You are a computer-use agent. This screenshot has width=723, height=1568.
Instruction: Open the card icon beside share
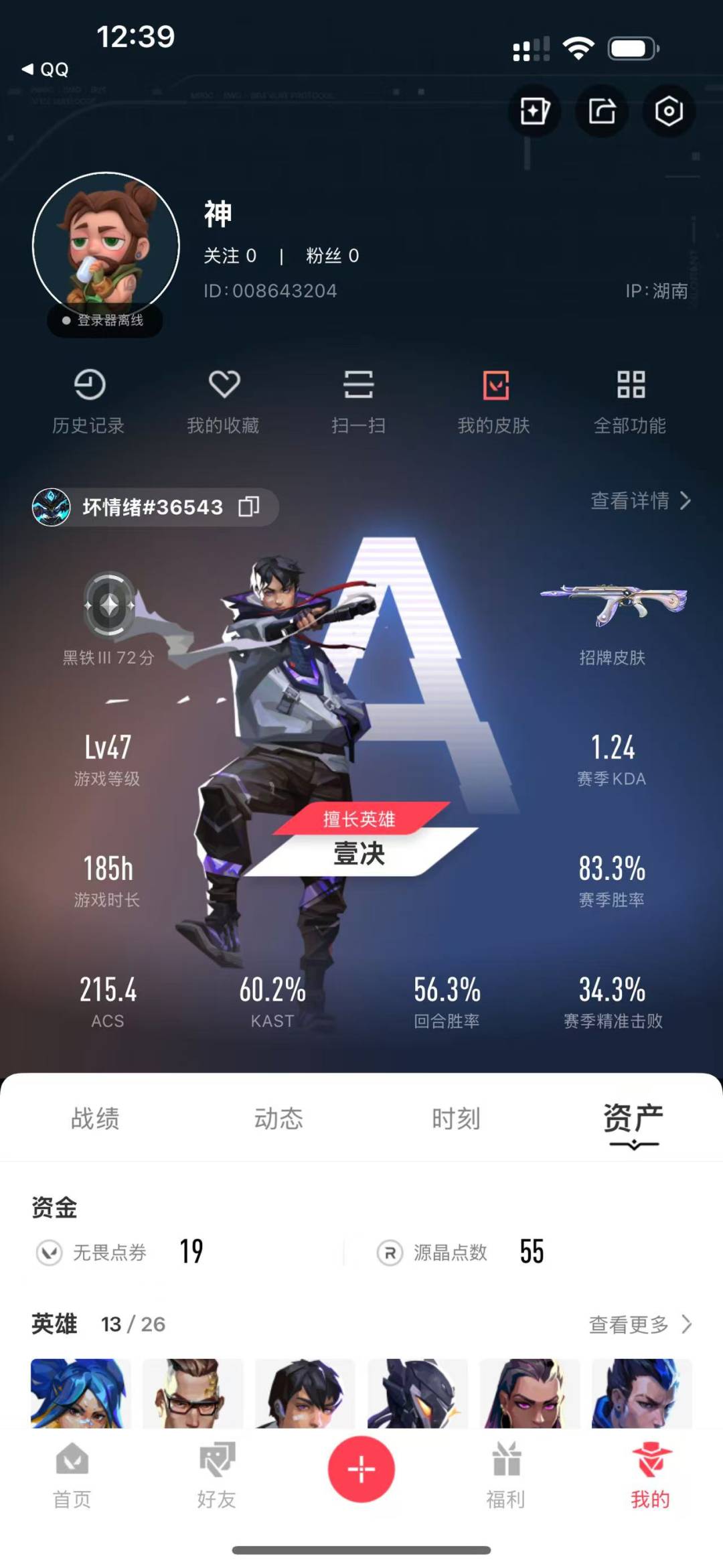(x=534, y=111)
